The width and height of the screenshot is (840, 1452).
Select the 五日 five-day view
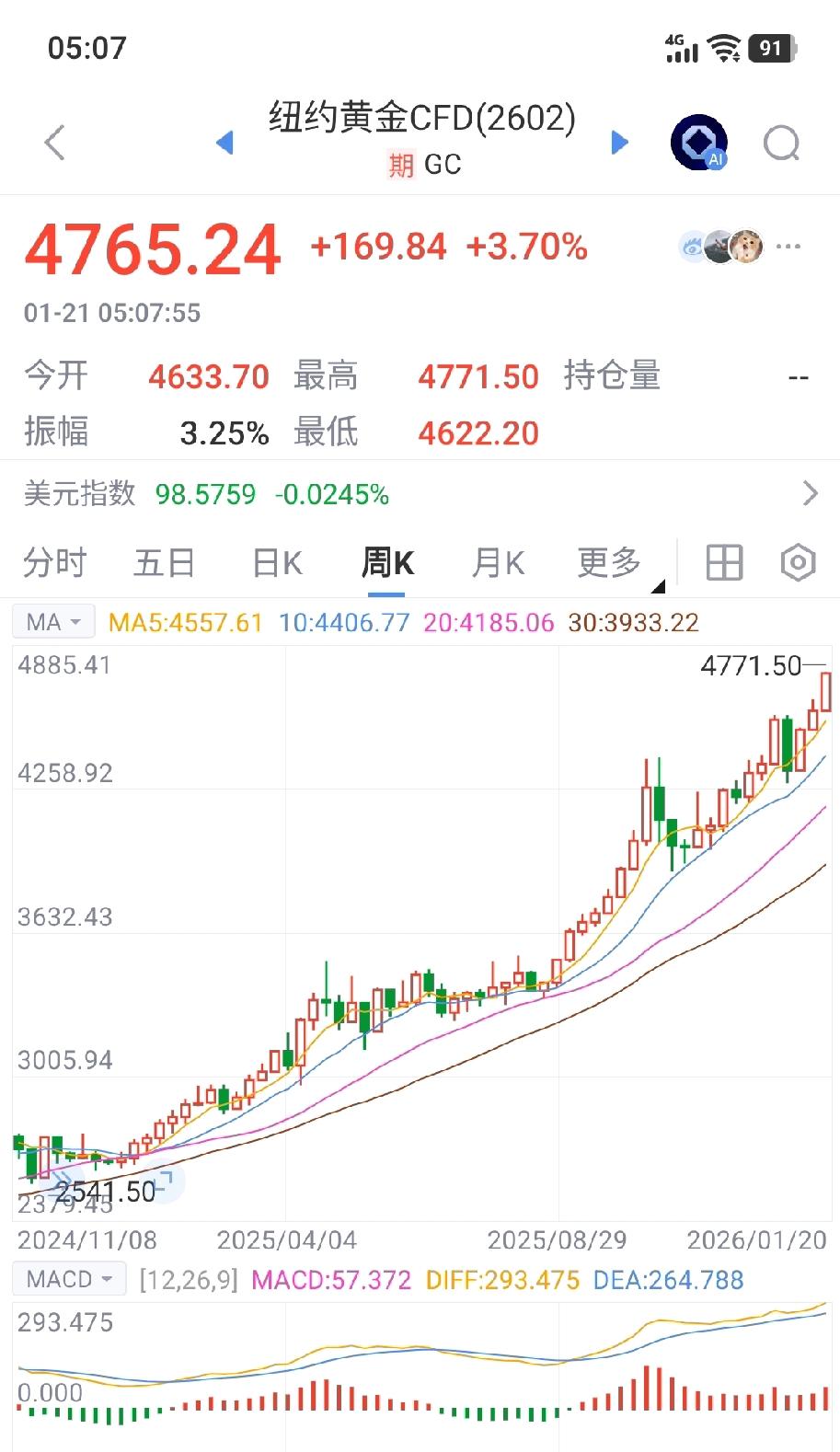pyautogui.click(x=163, y=562)
